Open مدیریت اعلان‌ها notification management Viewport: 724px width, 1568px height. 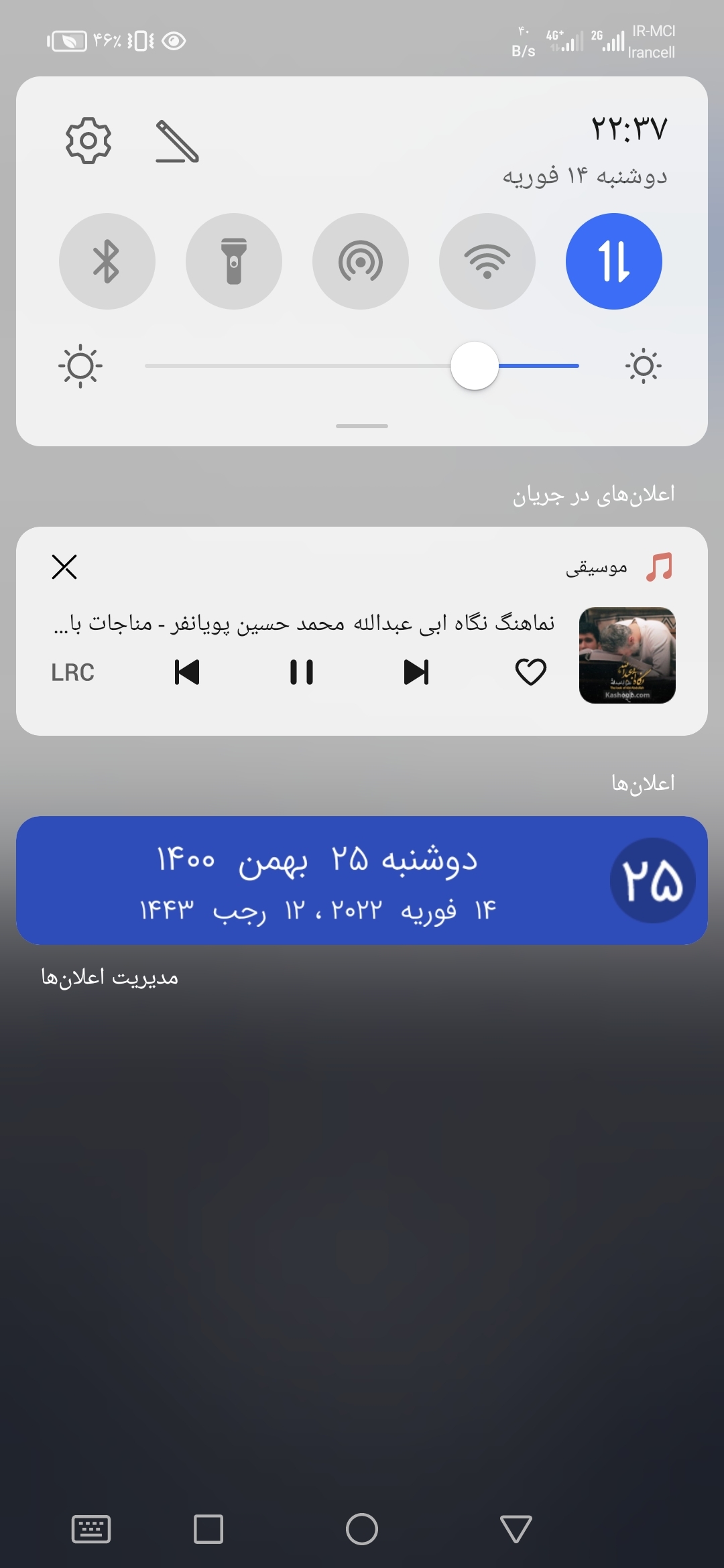tap(110, 978)
